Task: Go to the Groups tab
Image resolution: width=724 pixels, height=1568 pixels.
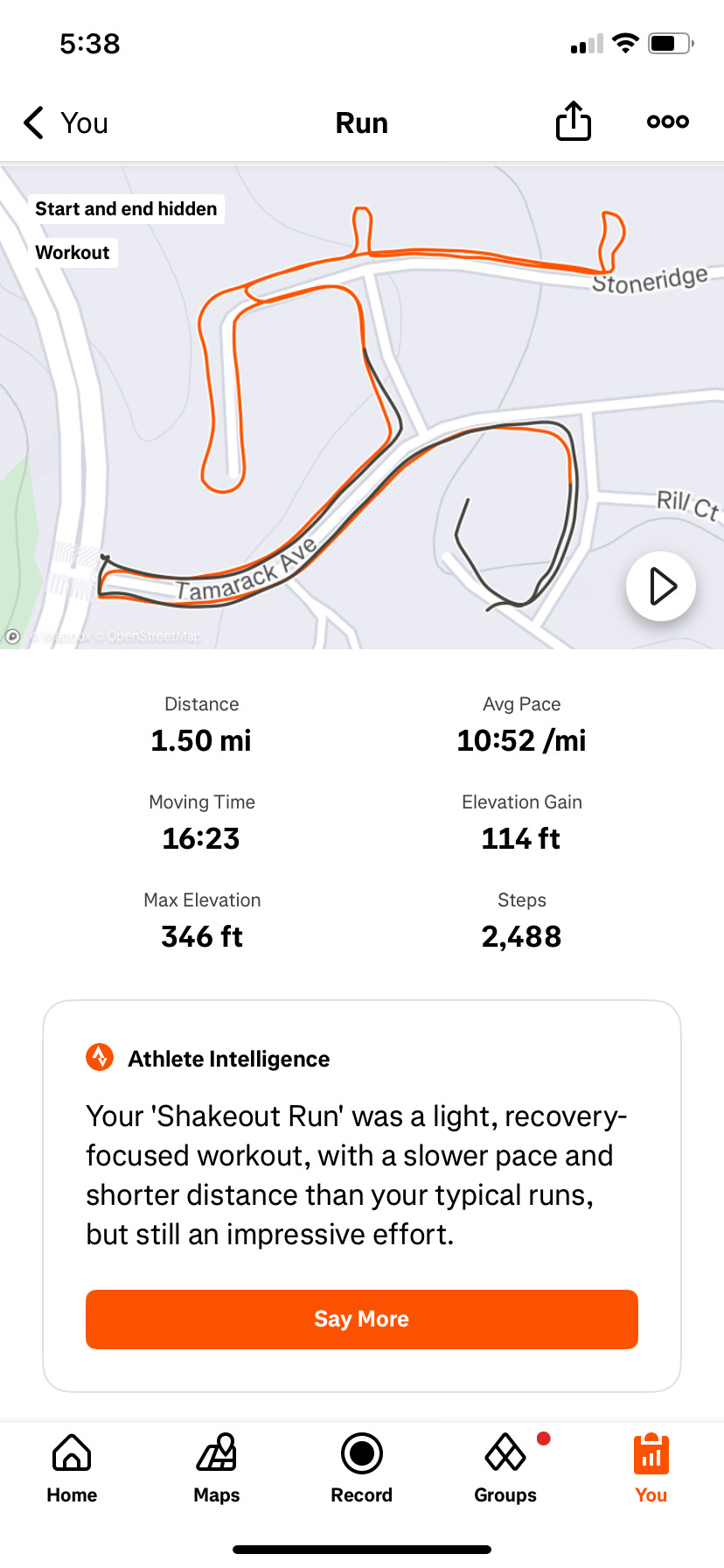Action: (505, 1469)
